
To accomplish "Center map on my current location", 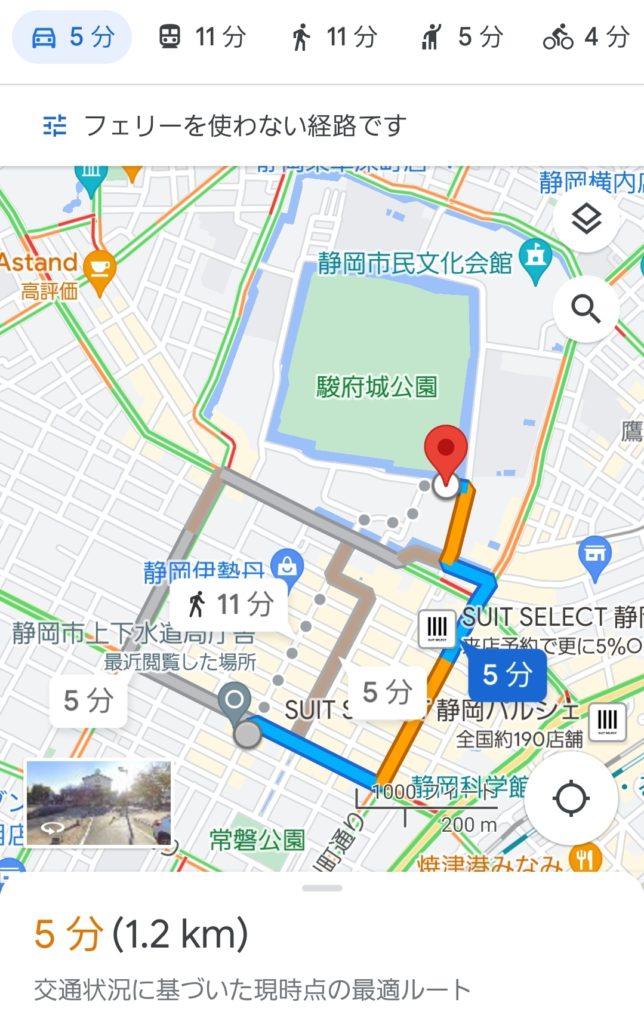I will click(571, 799).
